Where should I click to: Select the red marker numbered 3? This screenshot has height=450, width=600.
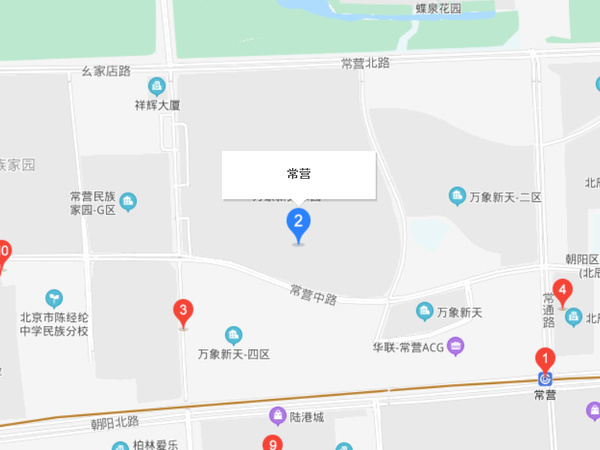pos(183,311)
